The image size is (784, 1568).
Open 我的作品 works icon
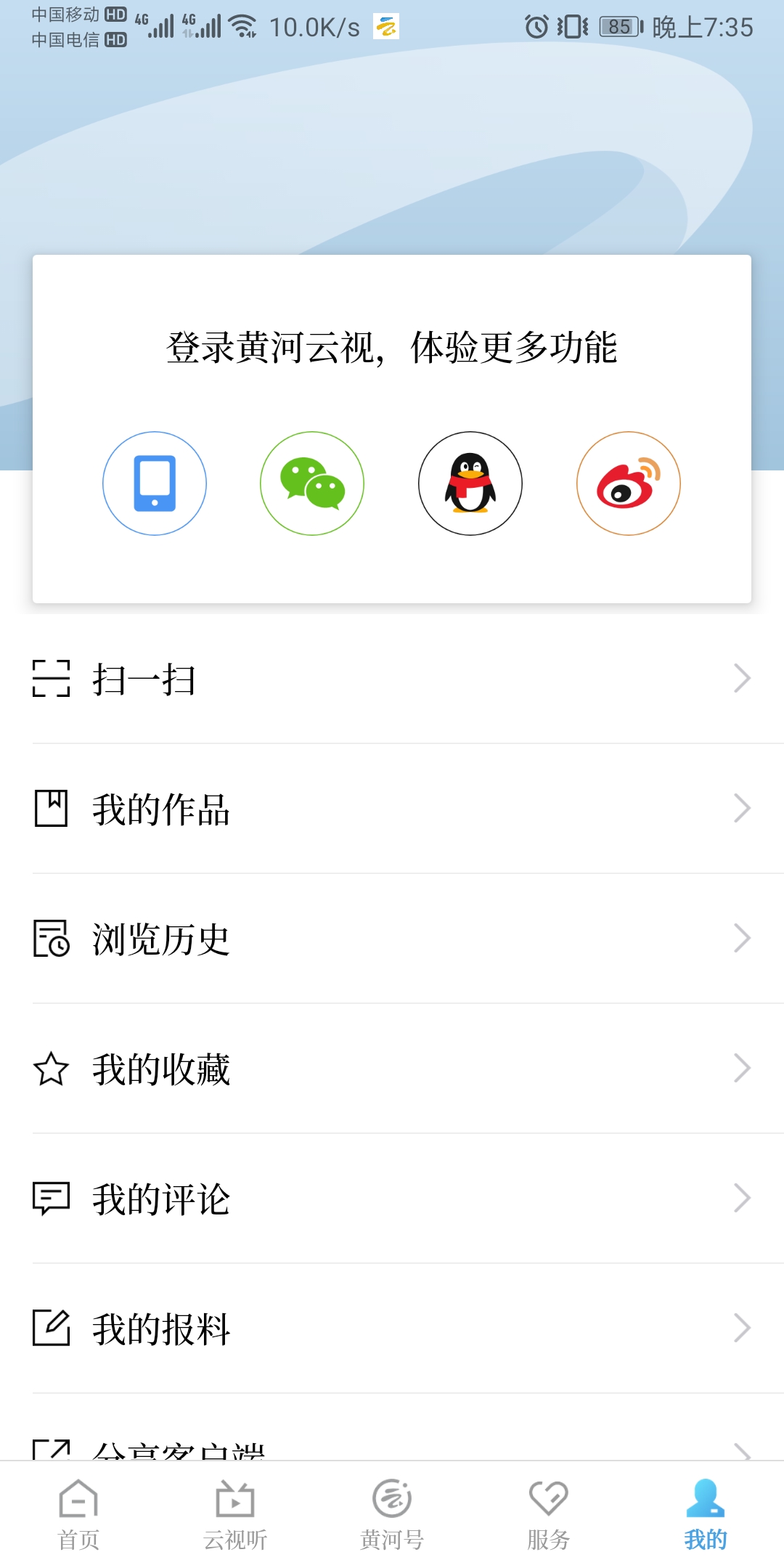[x=51, y=808]
